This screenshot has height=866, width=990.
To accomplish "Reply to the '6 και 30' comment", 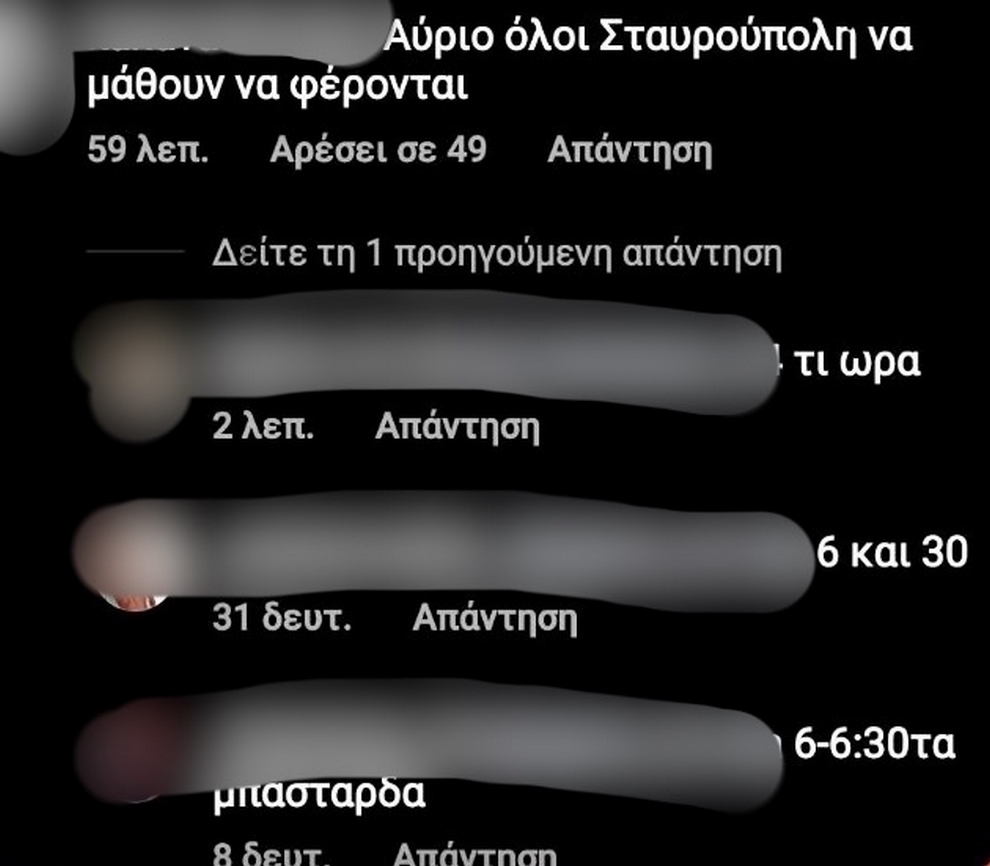I will pos(494,618).
